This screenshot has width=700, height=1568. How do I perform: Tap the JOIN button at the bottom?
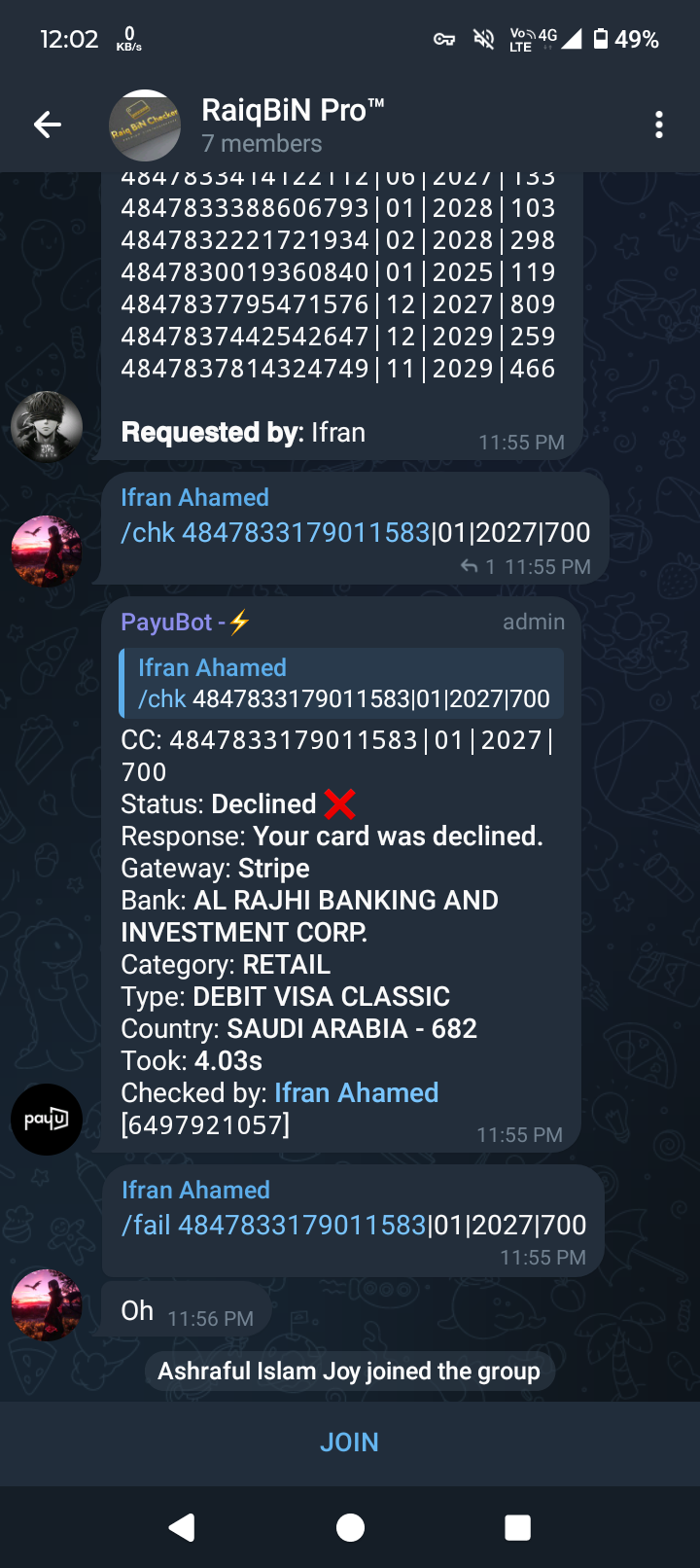click(x=350, y=1443)
